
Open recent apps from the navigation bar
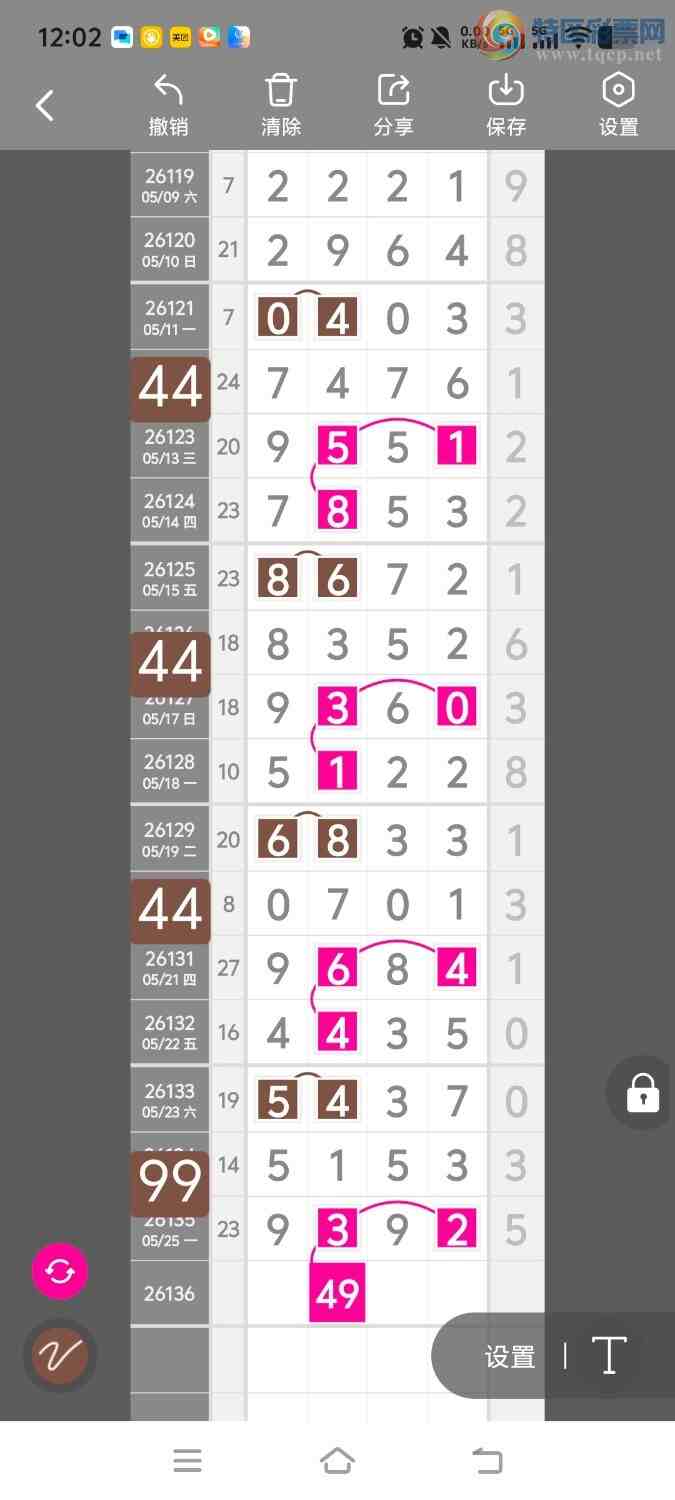point(187,1461)
